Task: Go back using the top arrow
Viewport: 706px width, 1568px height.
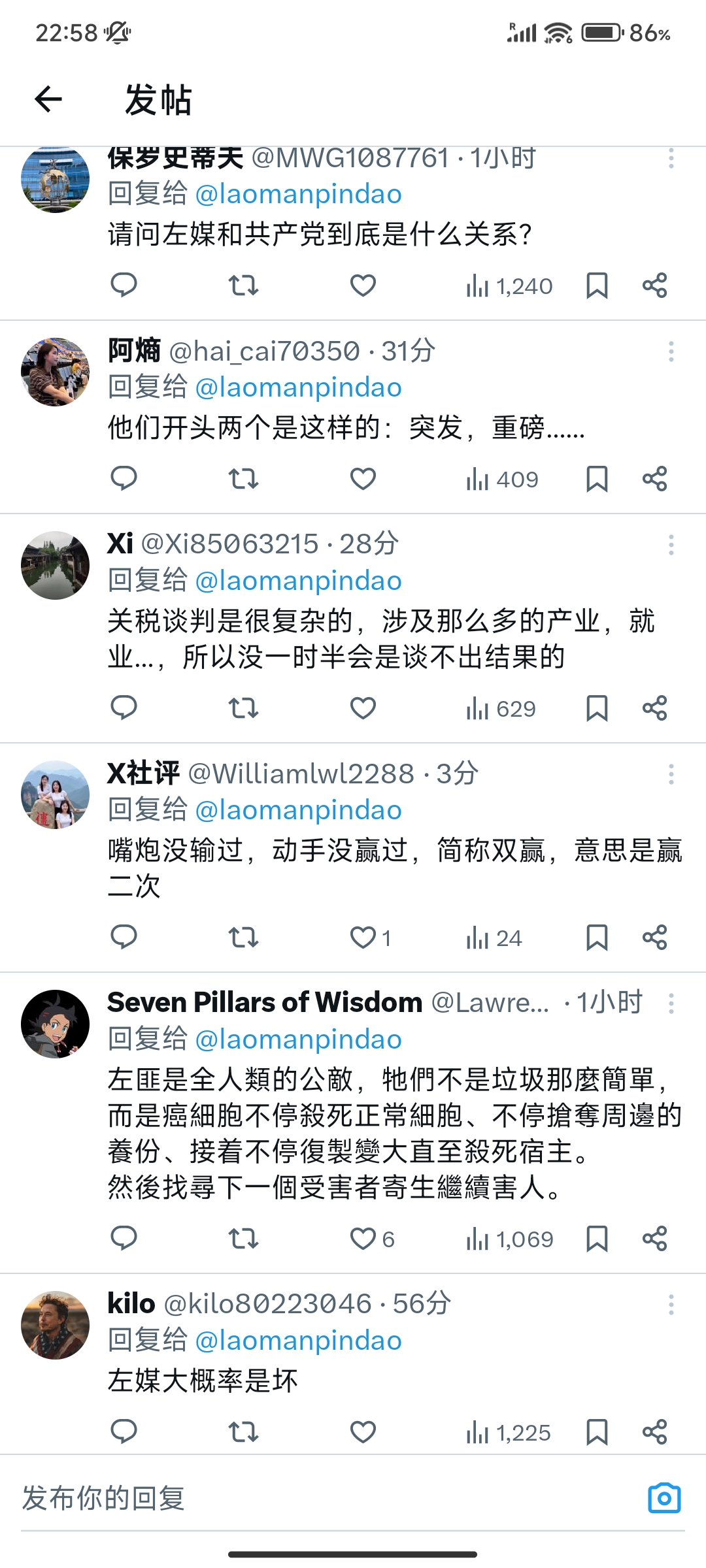Action: click(48, 99)
